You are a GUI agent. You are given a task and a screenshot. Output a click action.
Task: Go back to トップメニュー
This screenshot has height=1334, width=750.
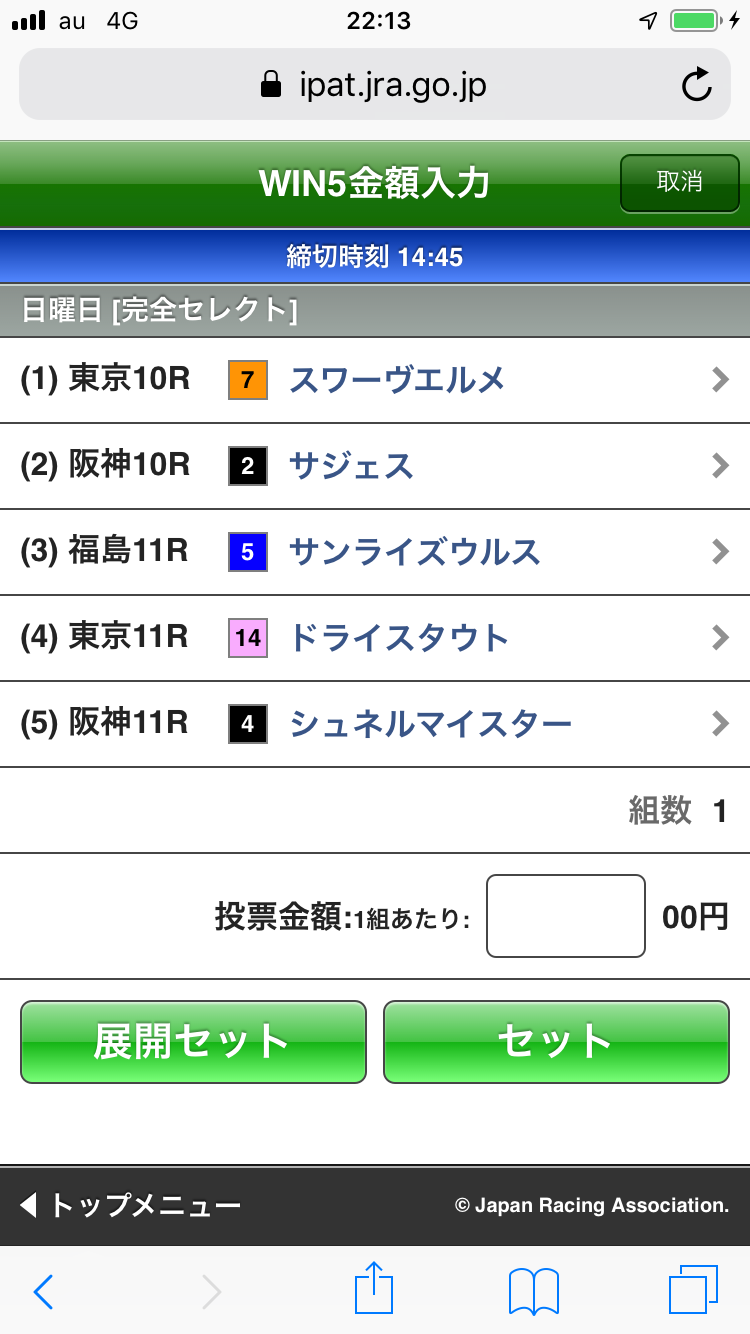(x=130, y=1205)
